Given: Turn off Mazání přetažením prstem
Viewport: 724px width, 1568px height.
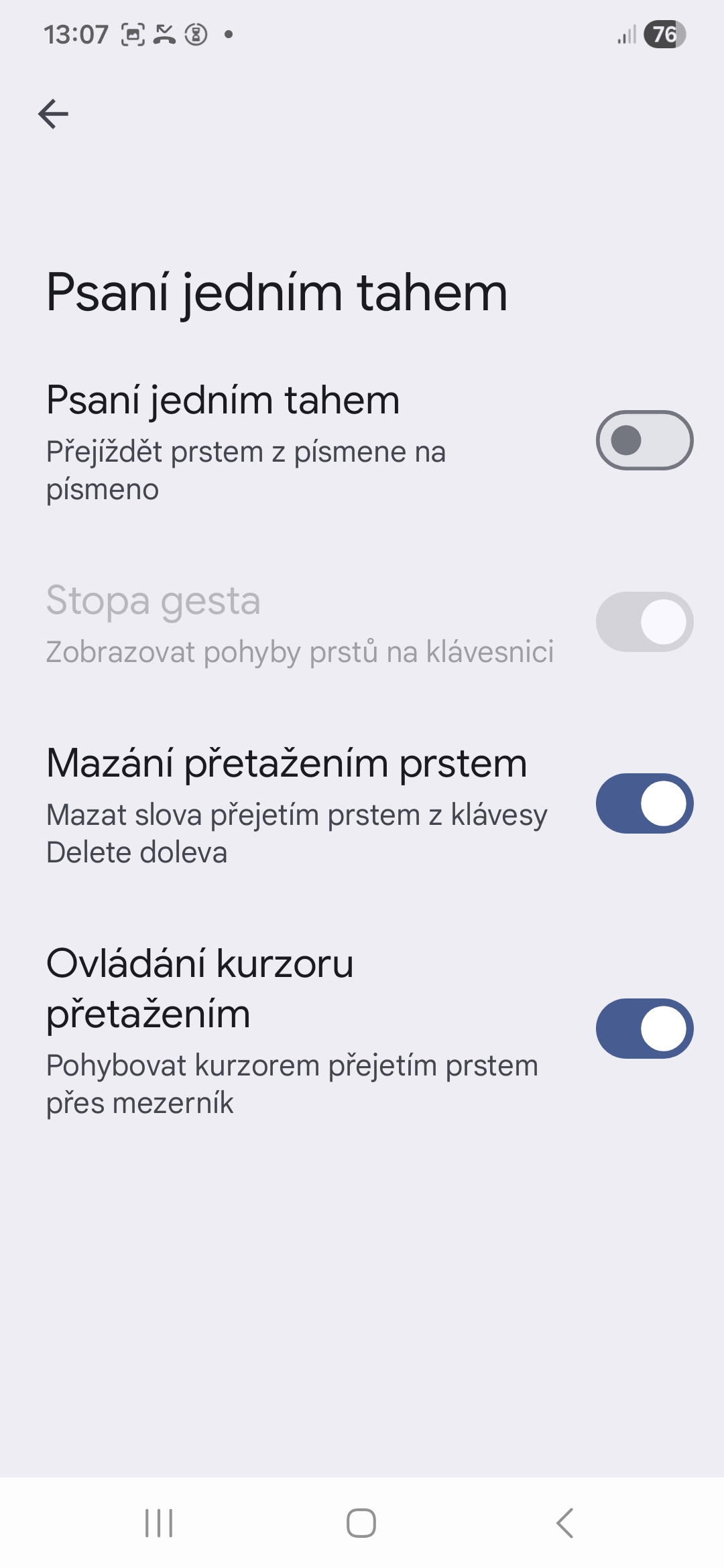Looking at the screenshot, I should (644, 803).
